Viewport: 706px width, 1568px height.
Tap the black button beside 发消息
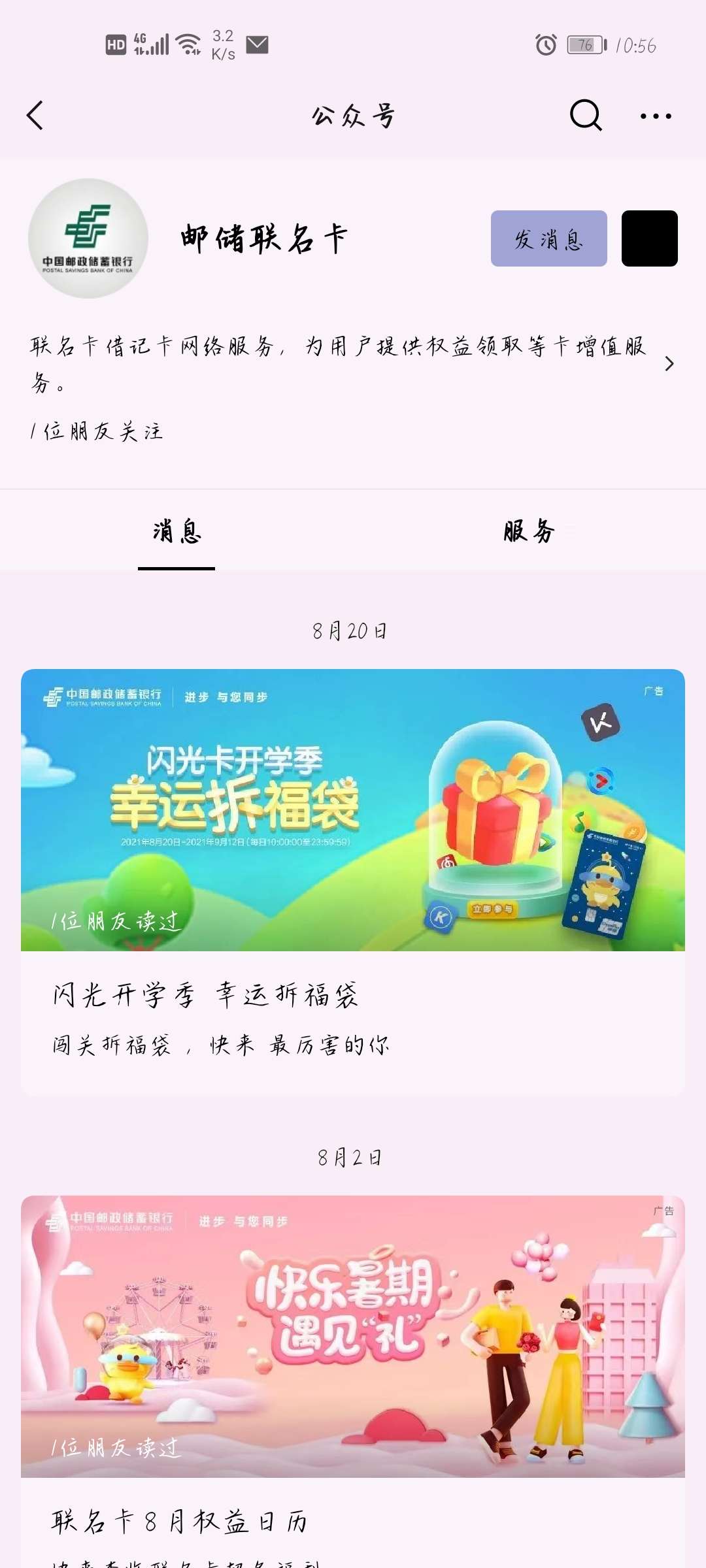tap(649, 238)
